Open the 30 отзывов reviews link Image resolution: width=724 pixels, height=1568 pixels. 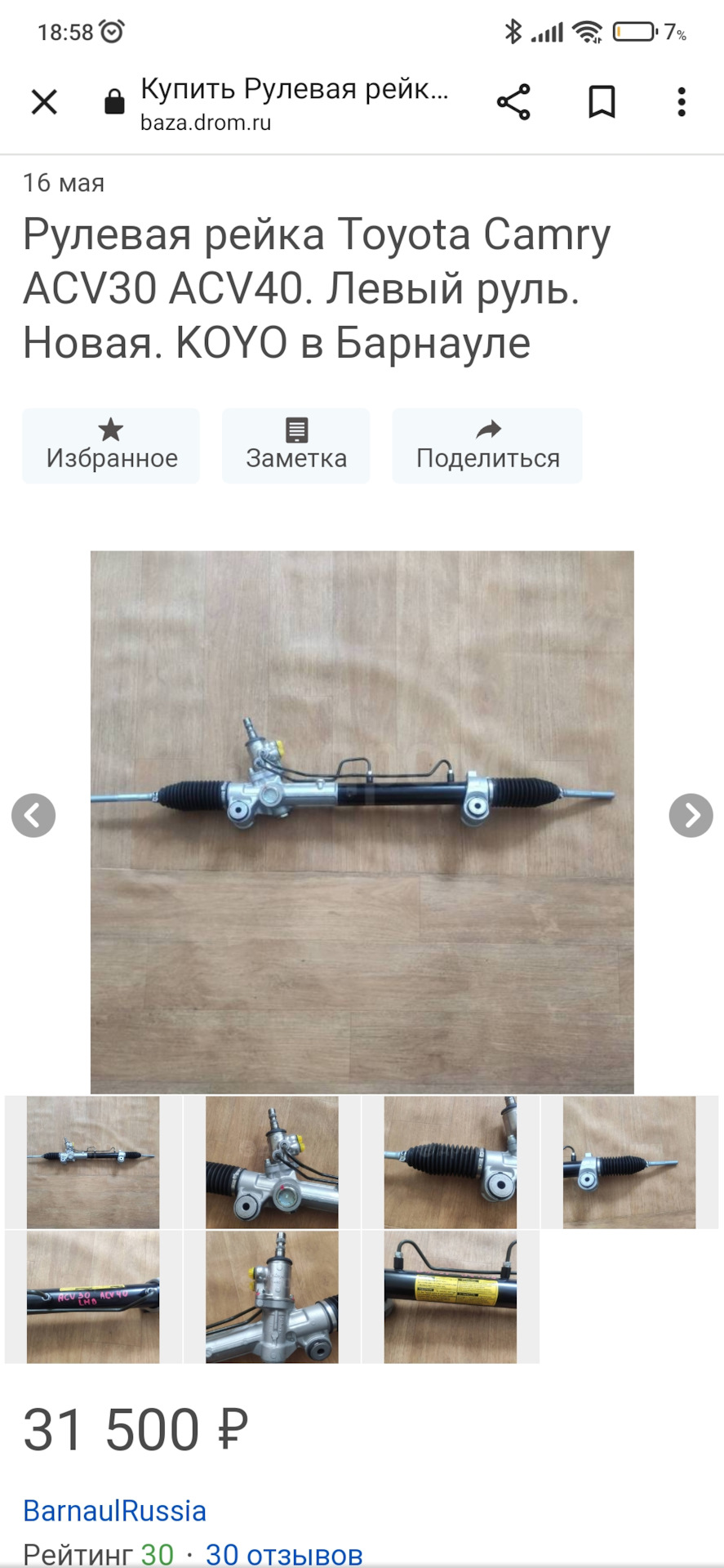click(x=283, y=1554)
